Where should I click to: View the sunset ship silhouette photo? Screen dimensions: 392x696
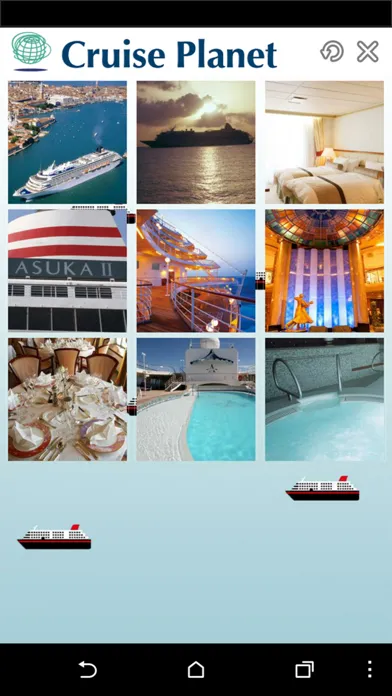196,142
